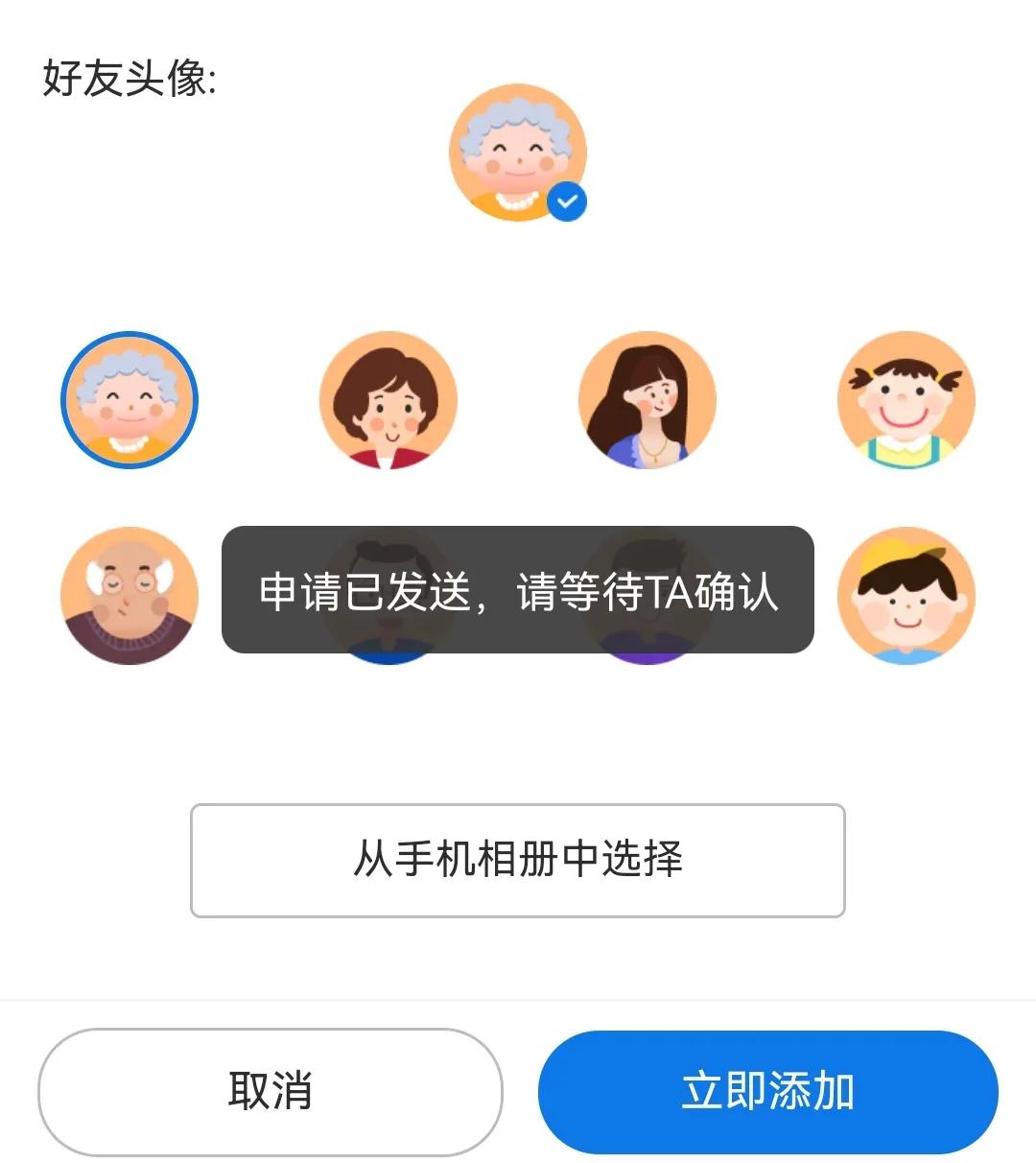Image resolution: width=1036 pixels, height=1163 pixels.
Task: Select the red-shirt middle-aged woman avatar
Action: [388, 401]
